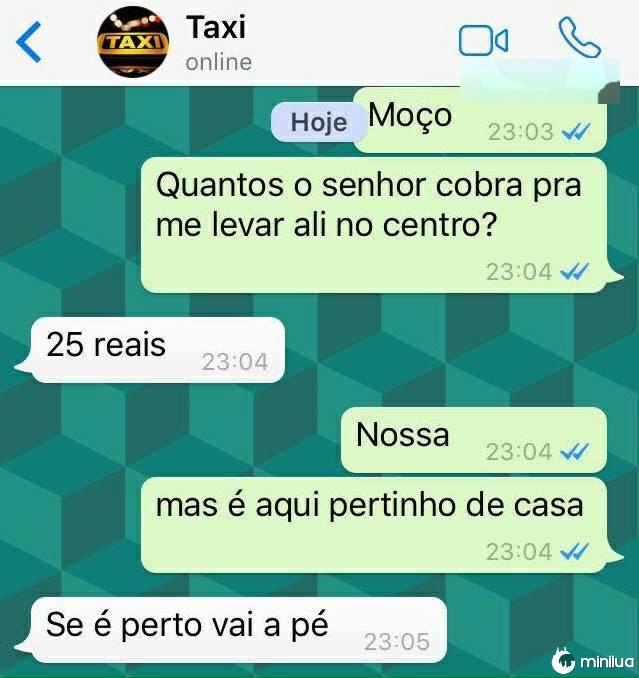Start a voice call with Taxi
The height and width of the screenshot is (678, 639).
click(x=580, y=39)
